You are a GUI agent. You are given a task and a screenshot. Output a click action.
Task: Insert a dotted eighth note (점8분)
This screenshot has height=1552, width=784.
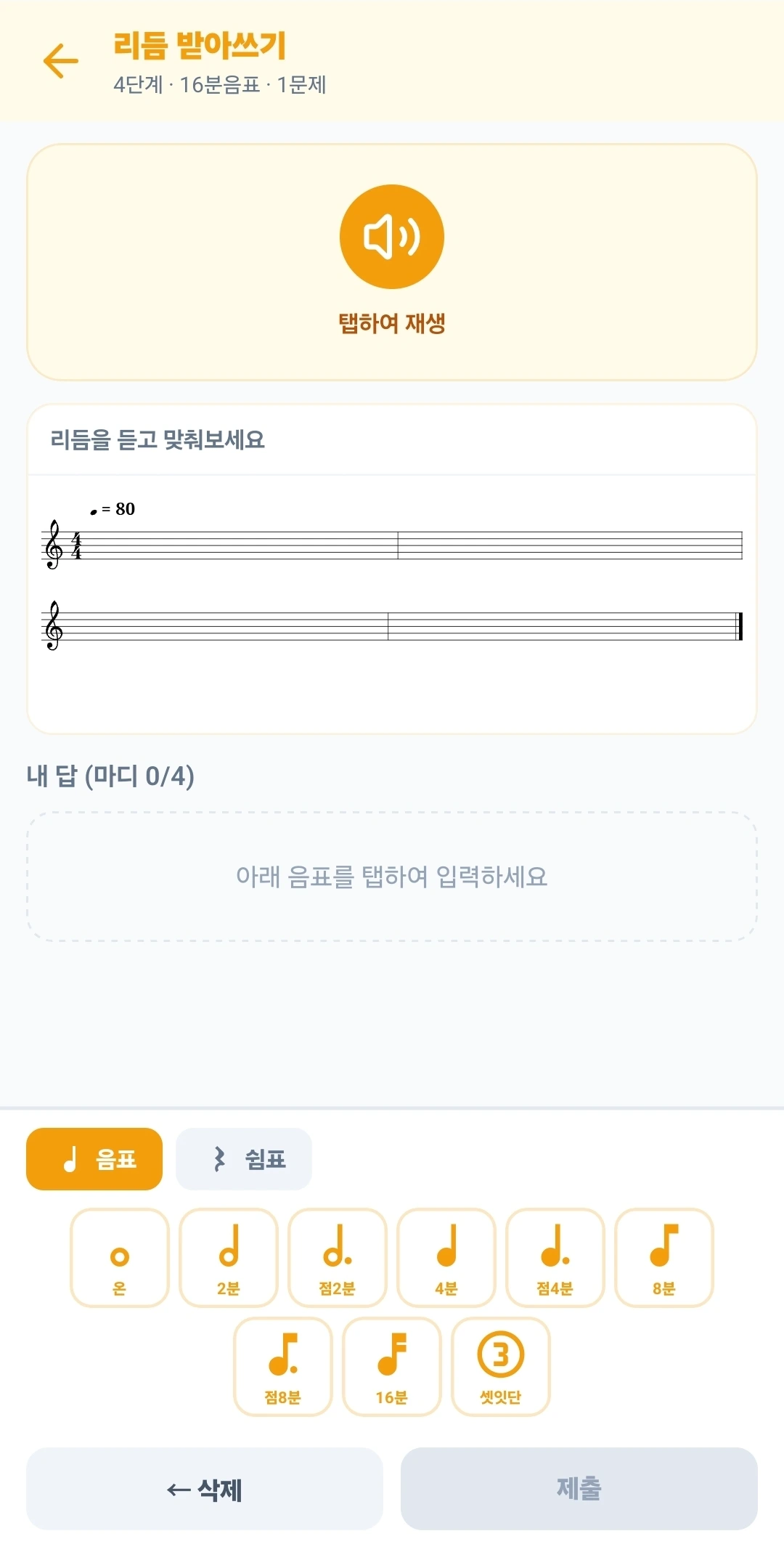[283, 1367]
